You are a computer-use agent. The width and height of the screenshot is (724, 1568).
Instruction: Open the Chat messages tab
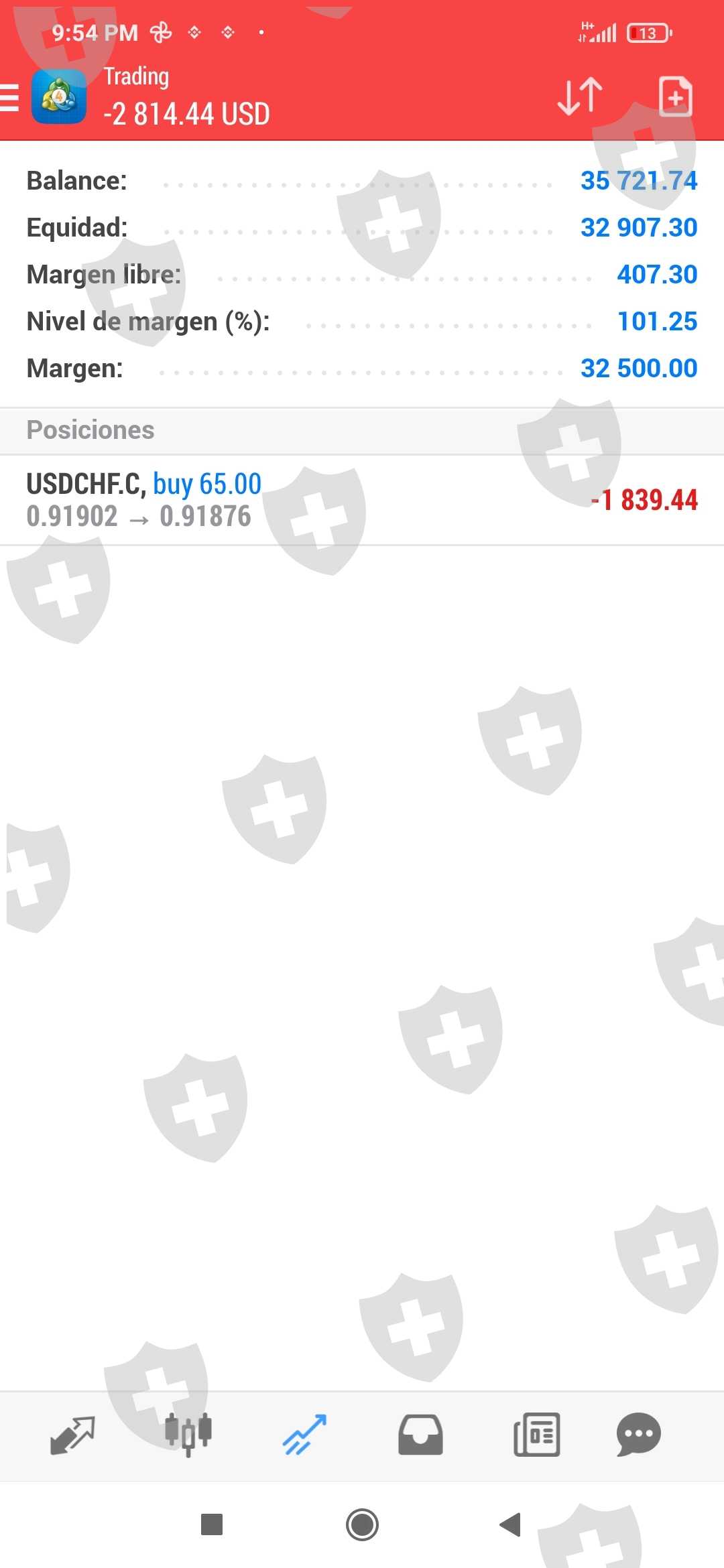[x=638, y=1435]
